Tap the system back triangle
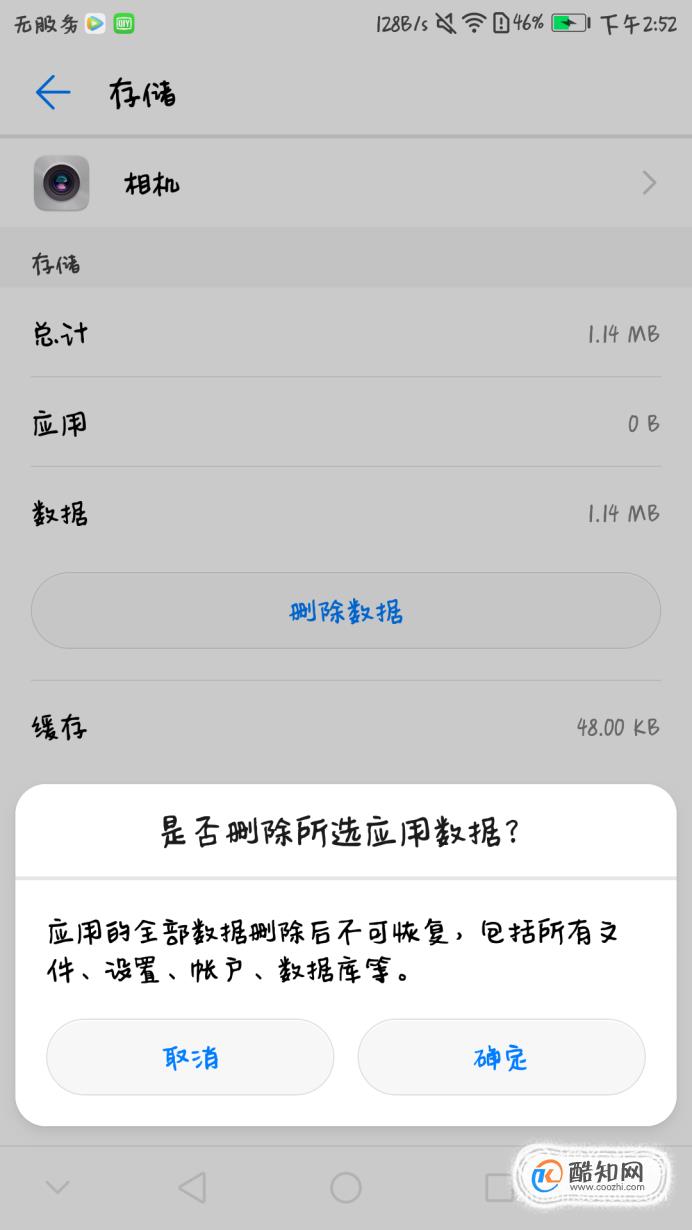This screenshot has width=692, height=1230. 191,1187
